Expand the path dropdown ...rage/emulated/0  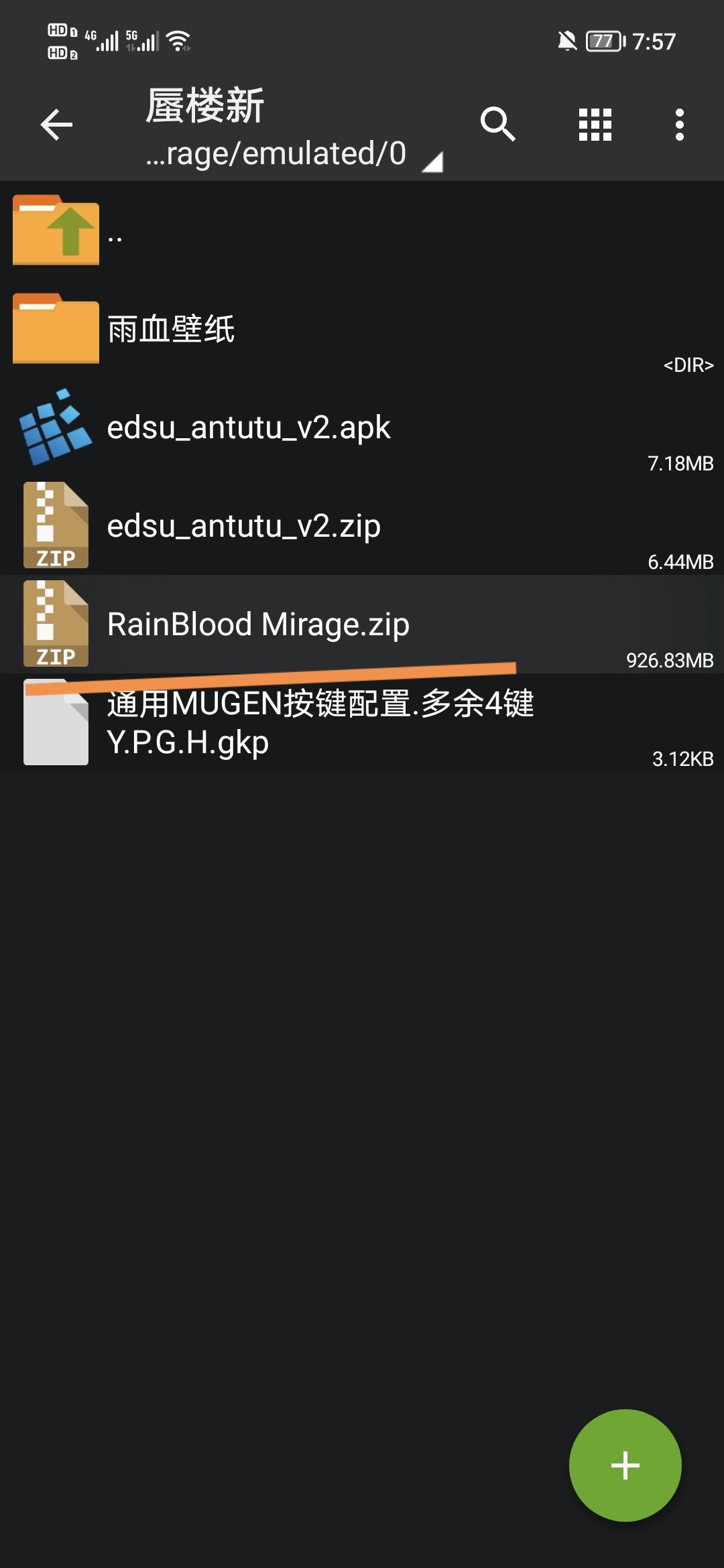coord(275,154)
